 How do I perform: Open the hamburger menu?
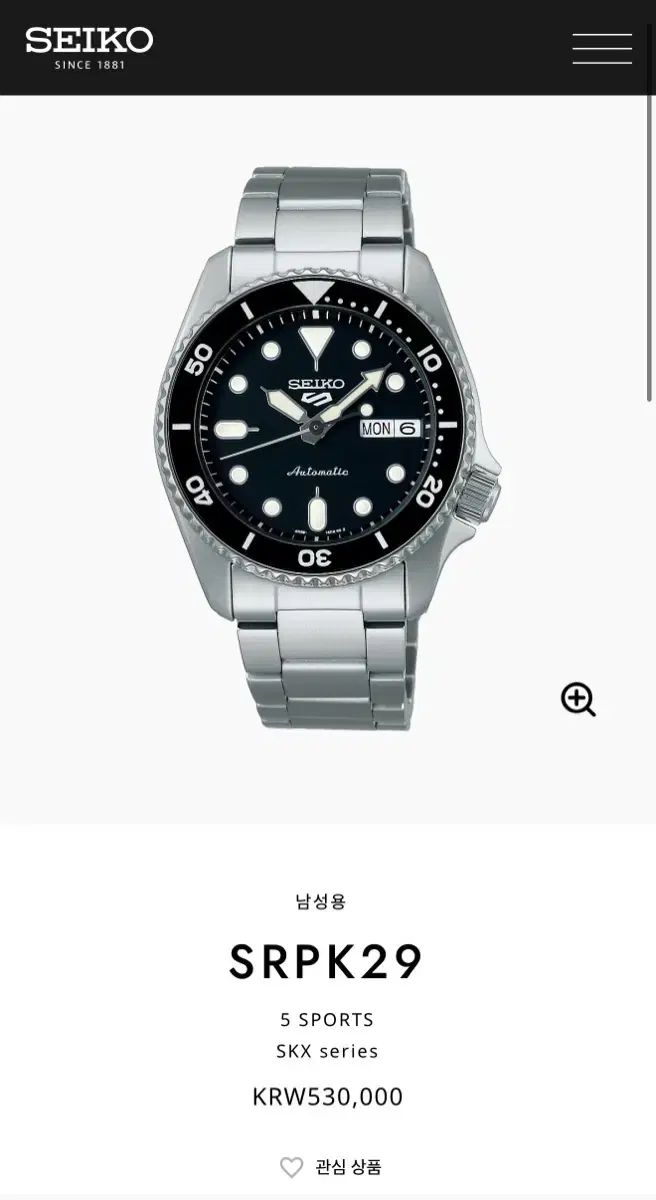602,48
